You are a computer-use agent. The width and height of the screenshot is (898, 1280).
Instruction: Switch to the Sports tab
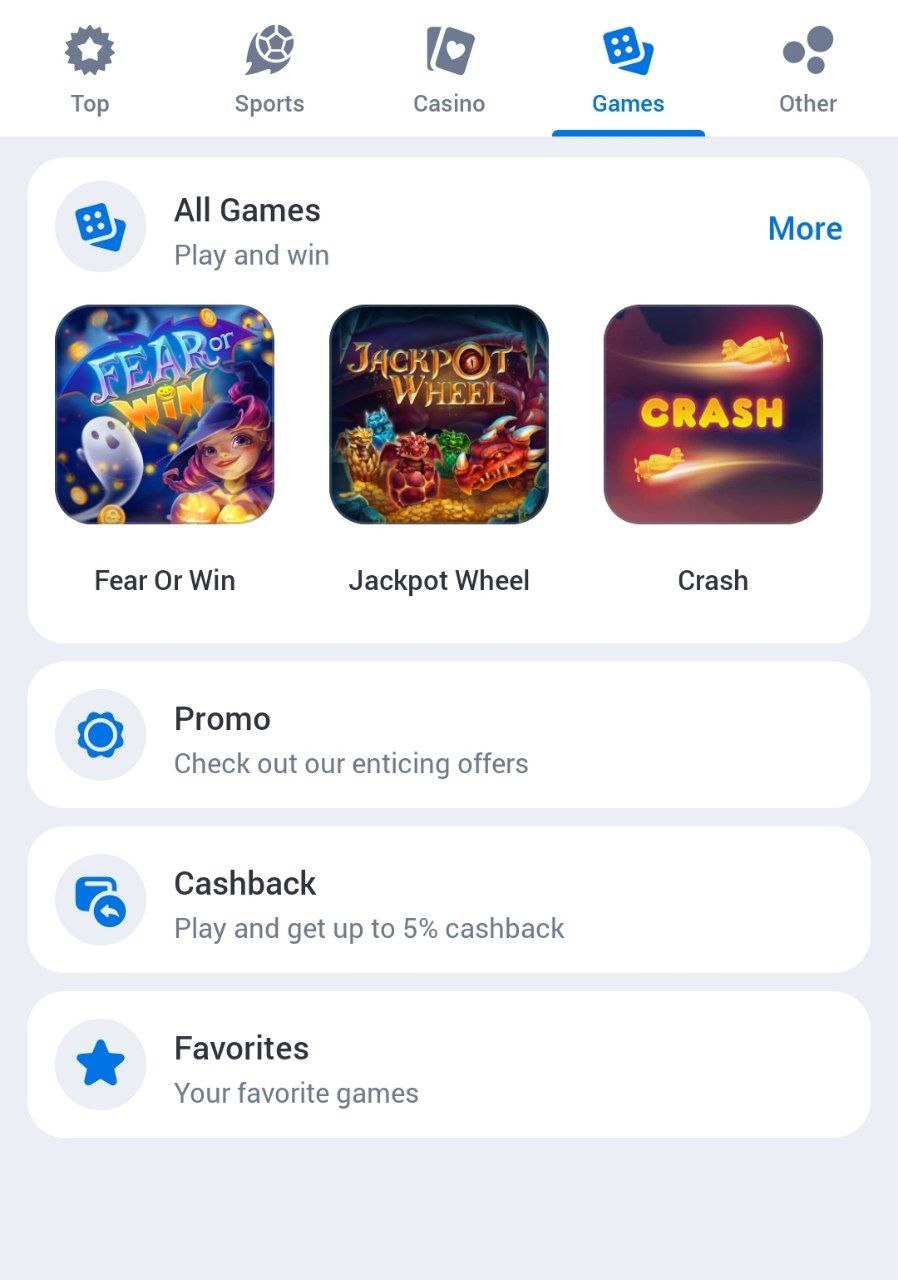(x=269, y=70)
